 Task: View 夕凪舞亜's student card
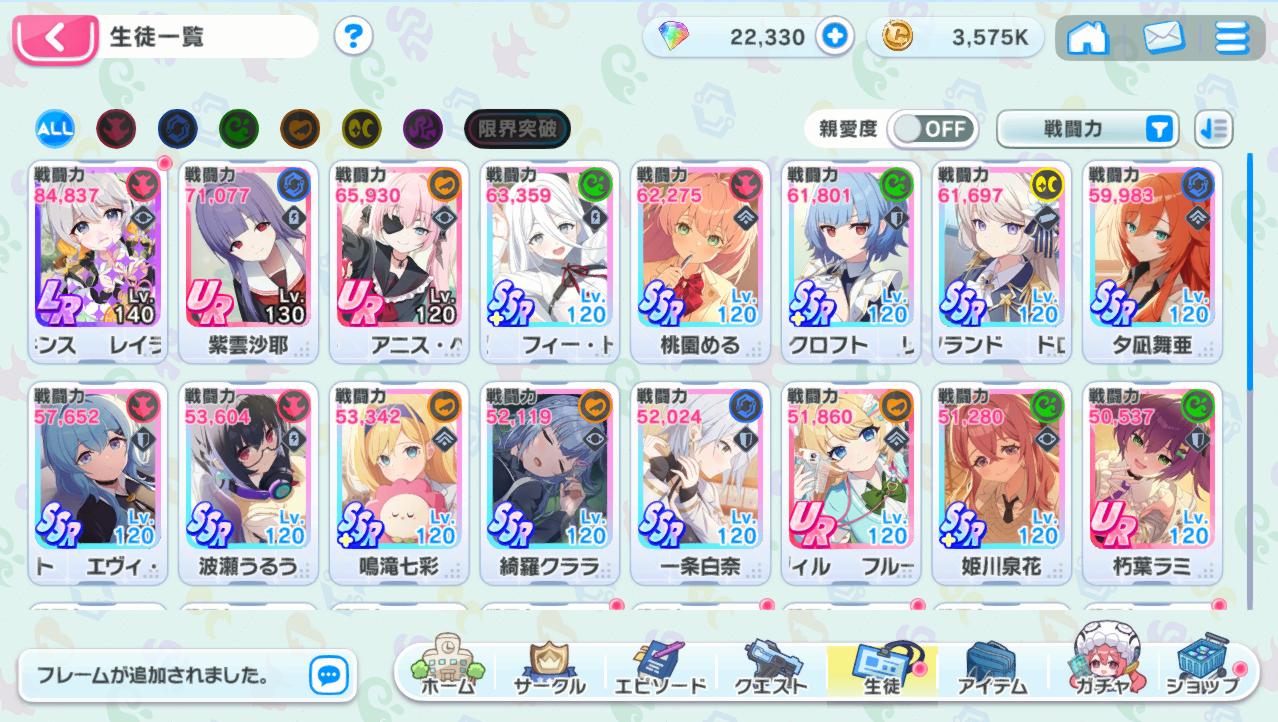(x=1152, y=260)
